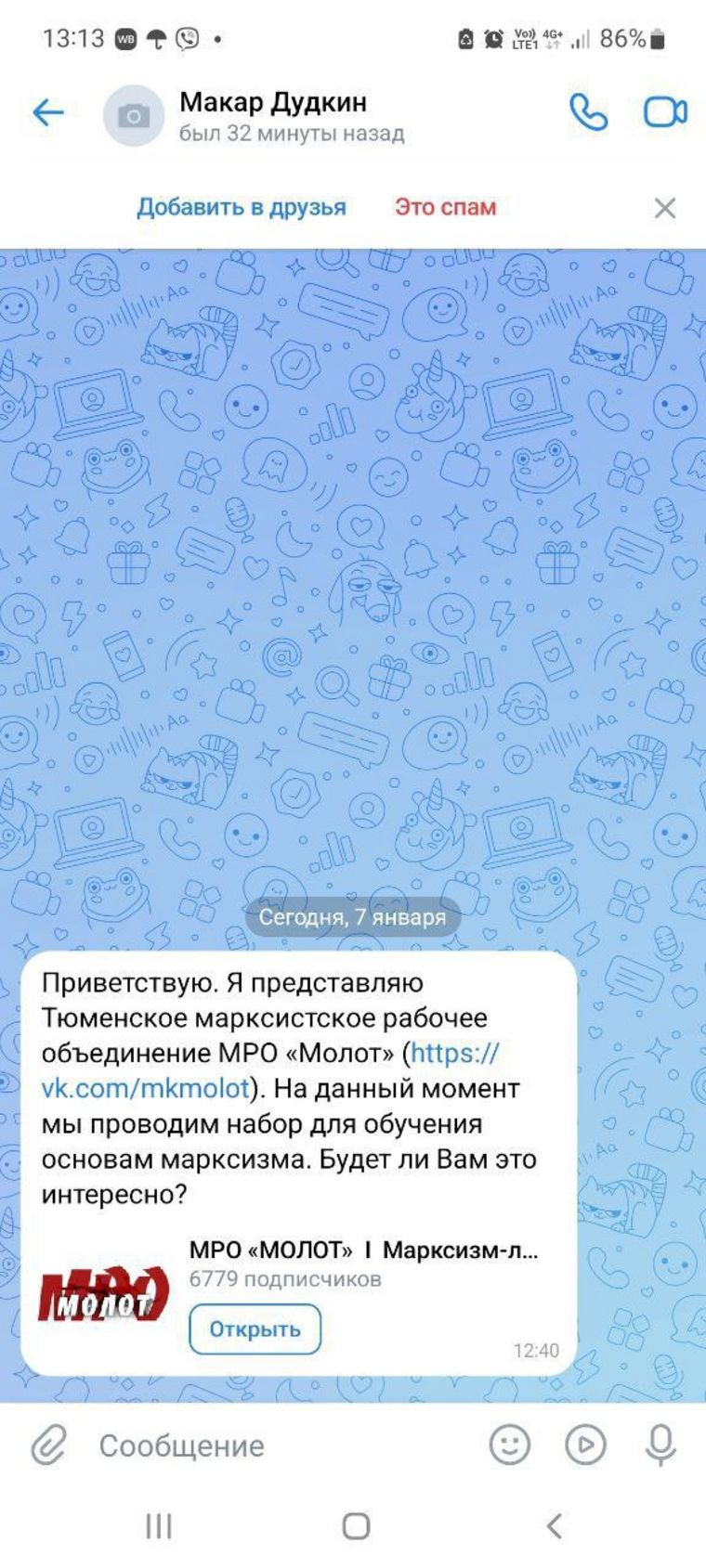Viewport: 706px width, 1568px height.
Task: Go to the system home screen
Action: coord(356,1526)
